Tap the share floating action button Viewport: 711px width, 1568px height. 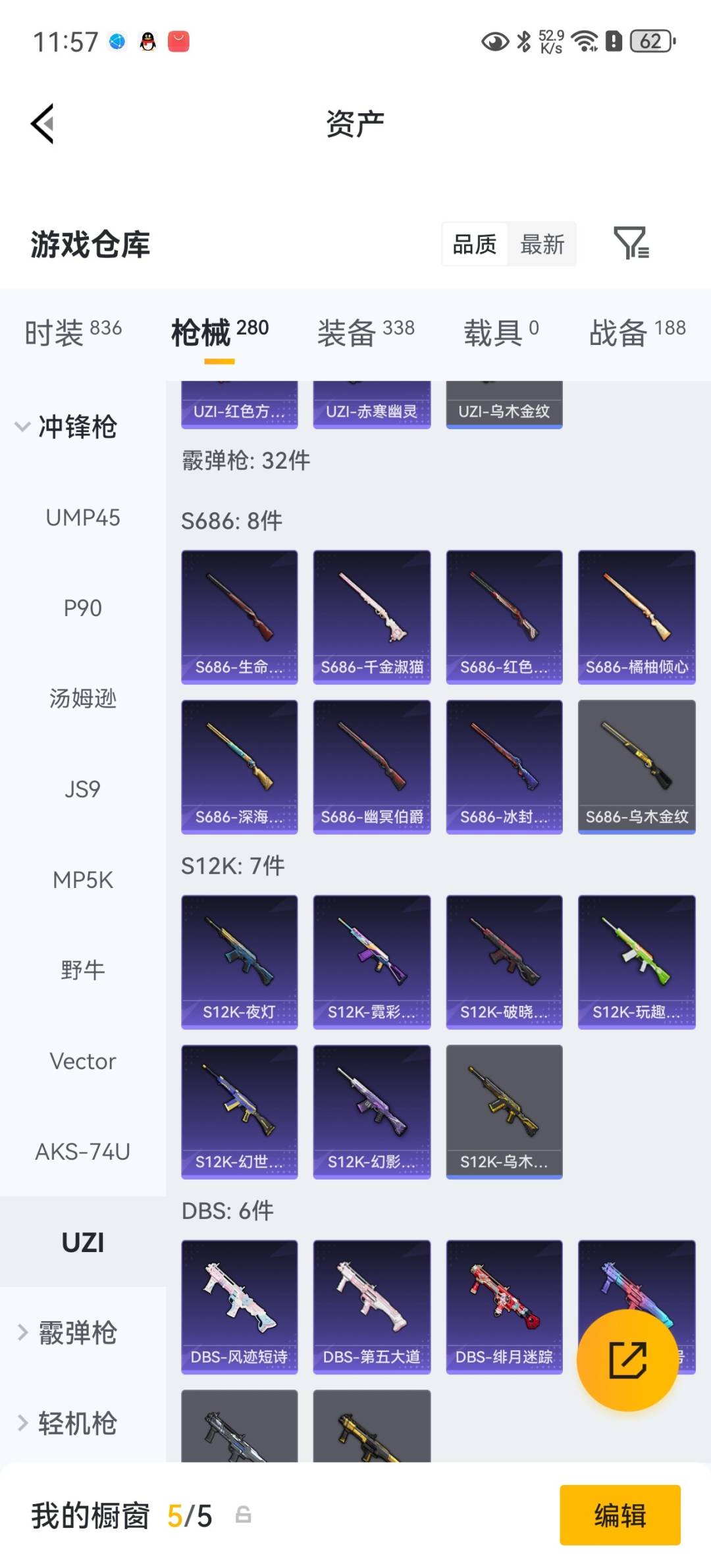click(627, 1359)
